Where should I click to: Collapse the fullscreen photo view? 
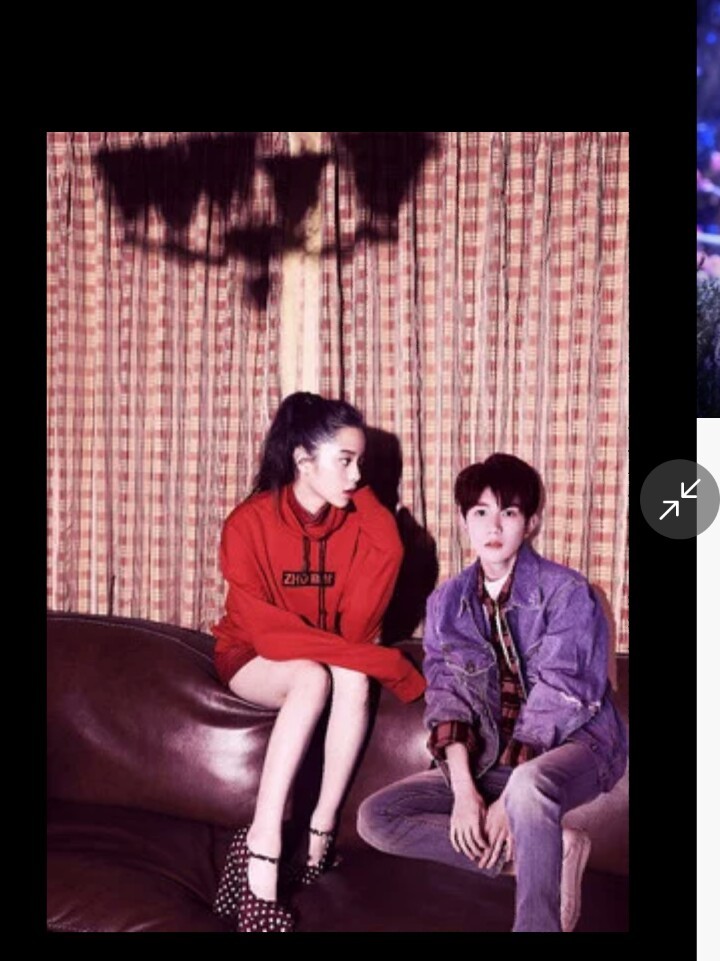pos(679,499)
